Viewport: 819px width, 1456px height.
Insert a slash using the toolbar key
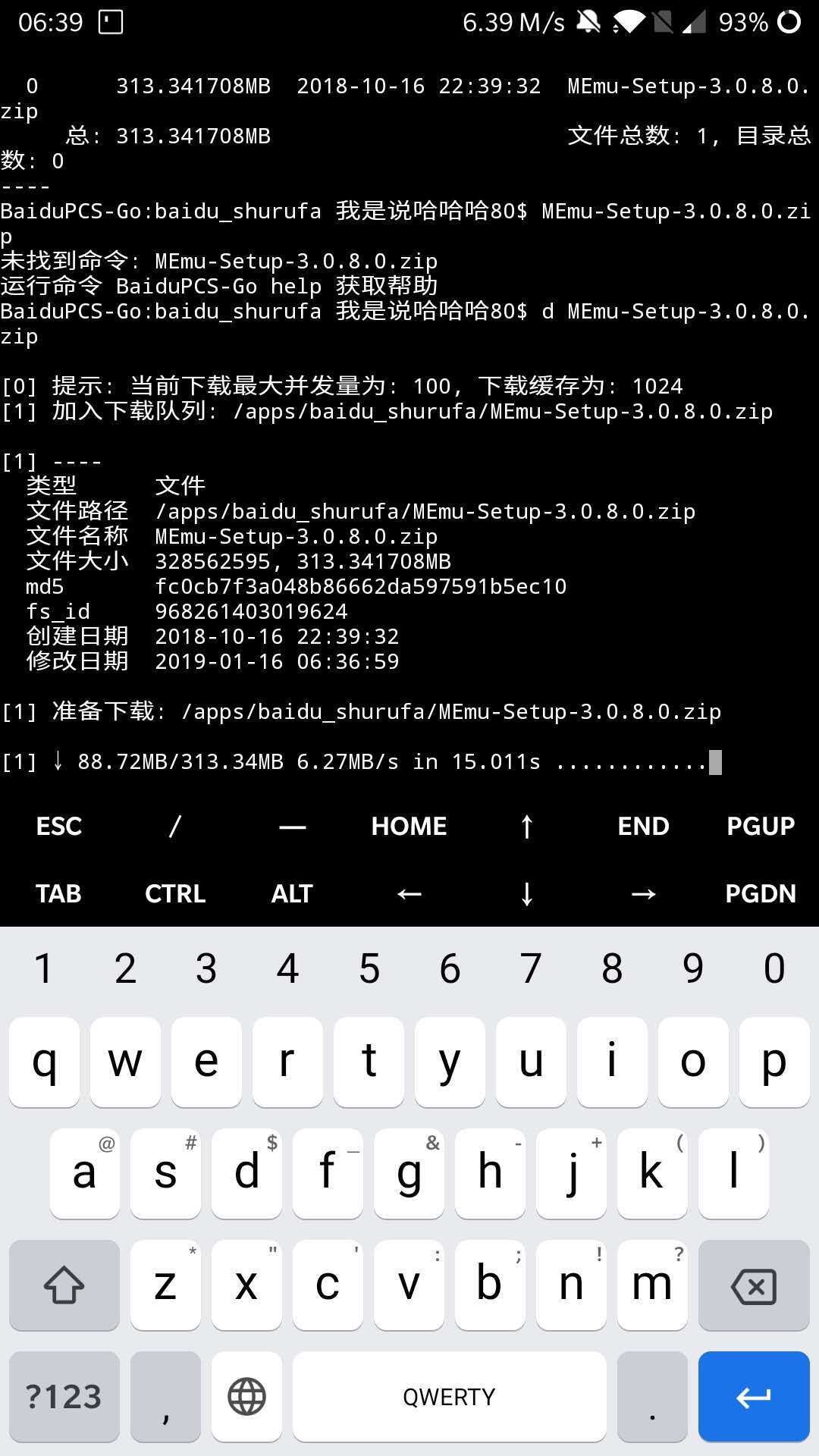tap(175, 826)
